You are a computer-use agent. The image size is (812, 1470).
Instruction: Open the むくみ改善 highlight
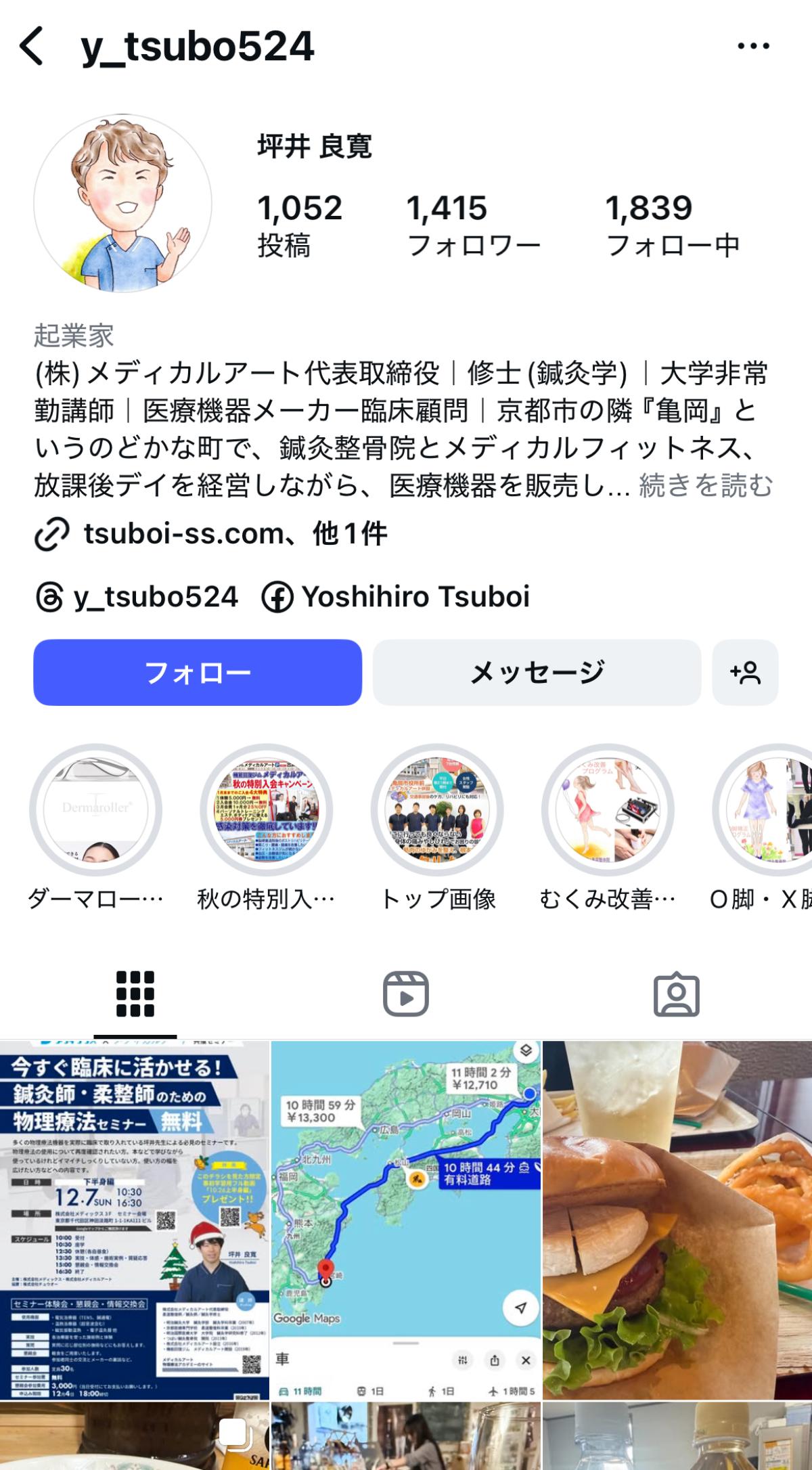point(608,810)
